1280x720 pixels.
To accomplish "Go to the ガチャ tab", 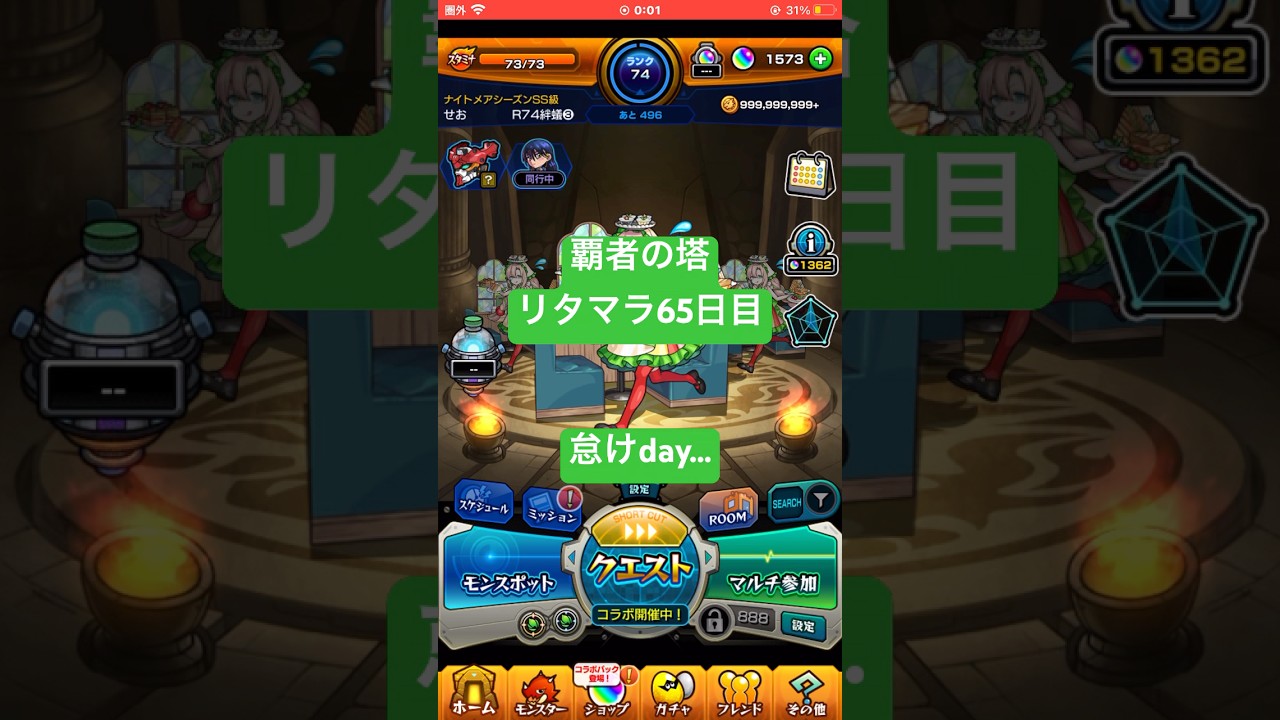I will pyautogui.click(x=673, y=692).
